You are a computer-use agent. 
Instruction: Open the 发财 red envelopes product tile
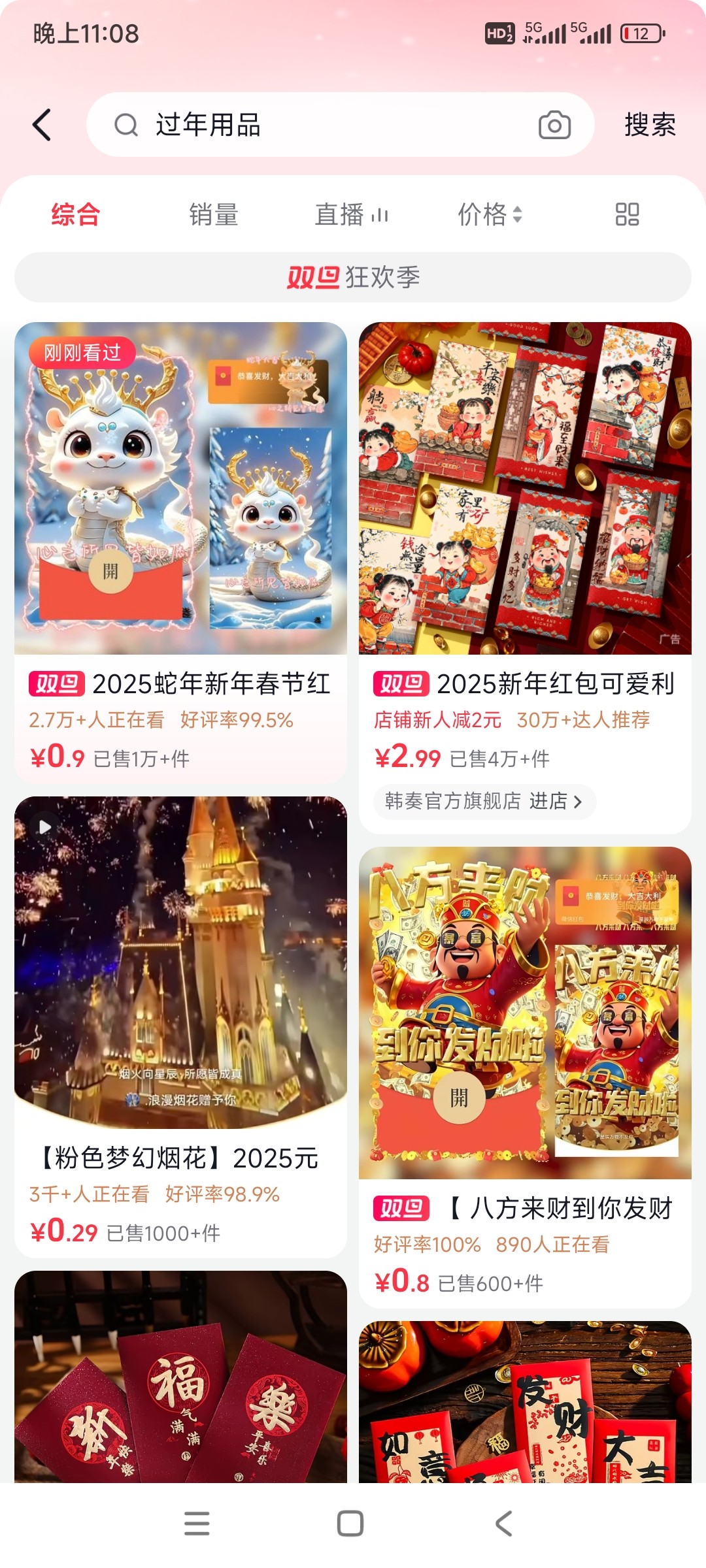pos(525,1405)
